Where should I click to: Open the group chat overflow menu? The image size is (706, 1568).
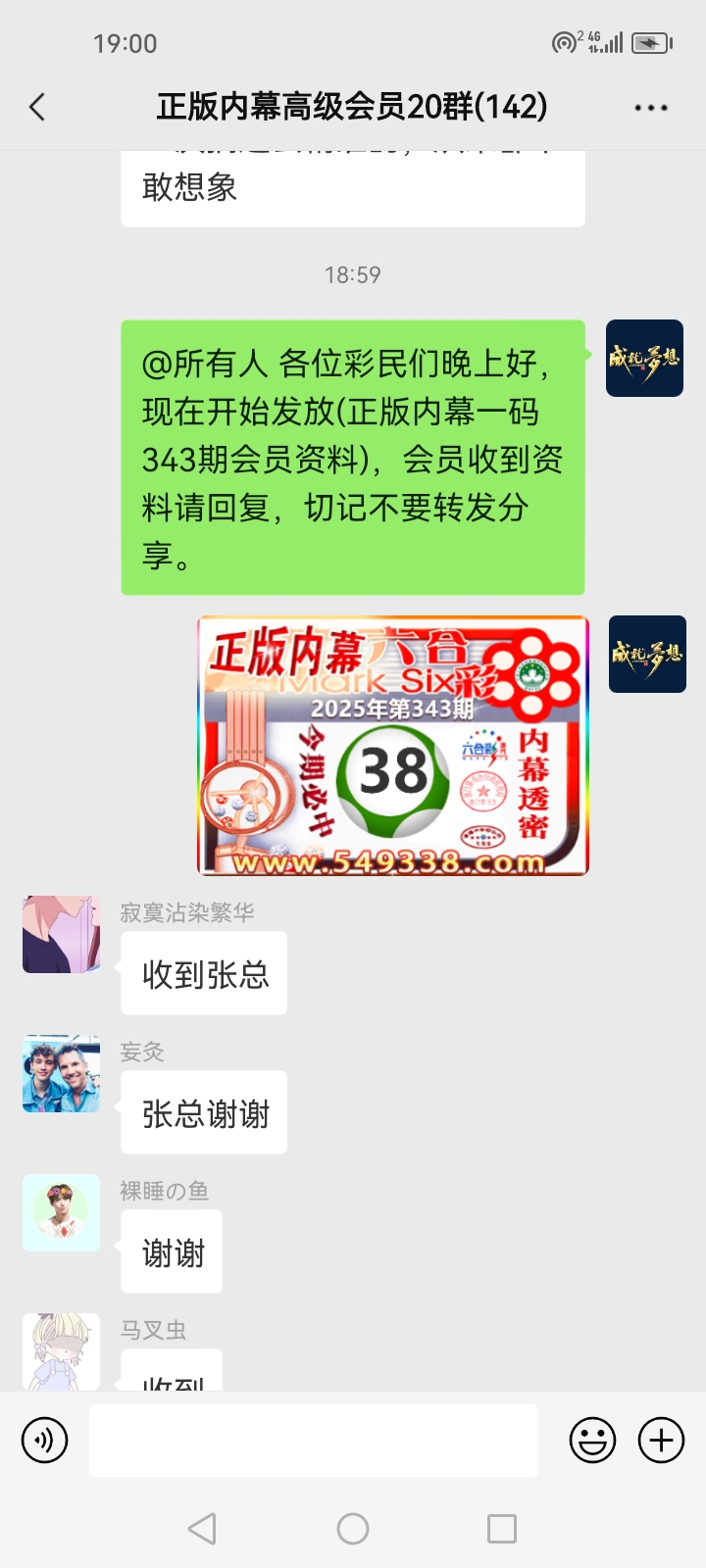click(x=650, y=107)
